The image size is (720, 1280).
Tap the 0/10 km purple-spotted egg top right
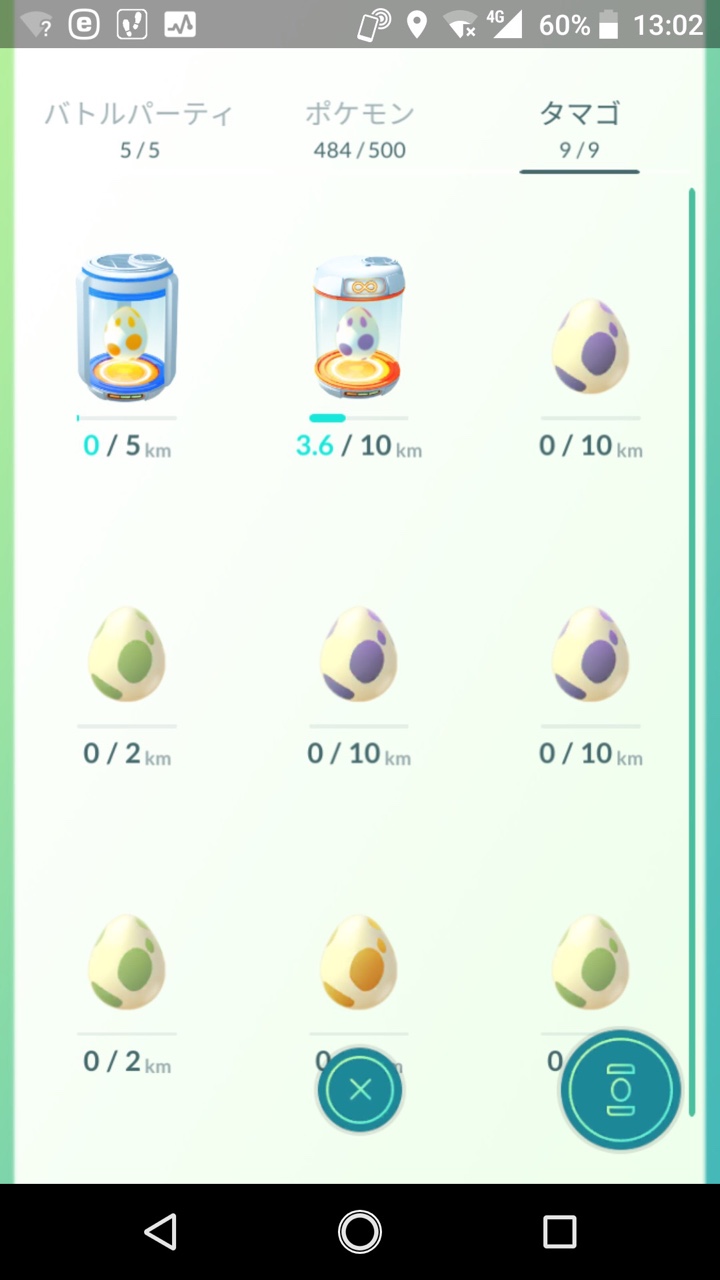click(x=589, y=345)
